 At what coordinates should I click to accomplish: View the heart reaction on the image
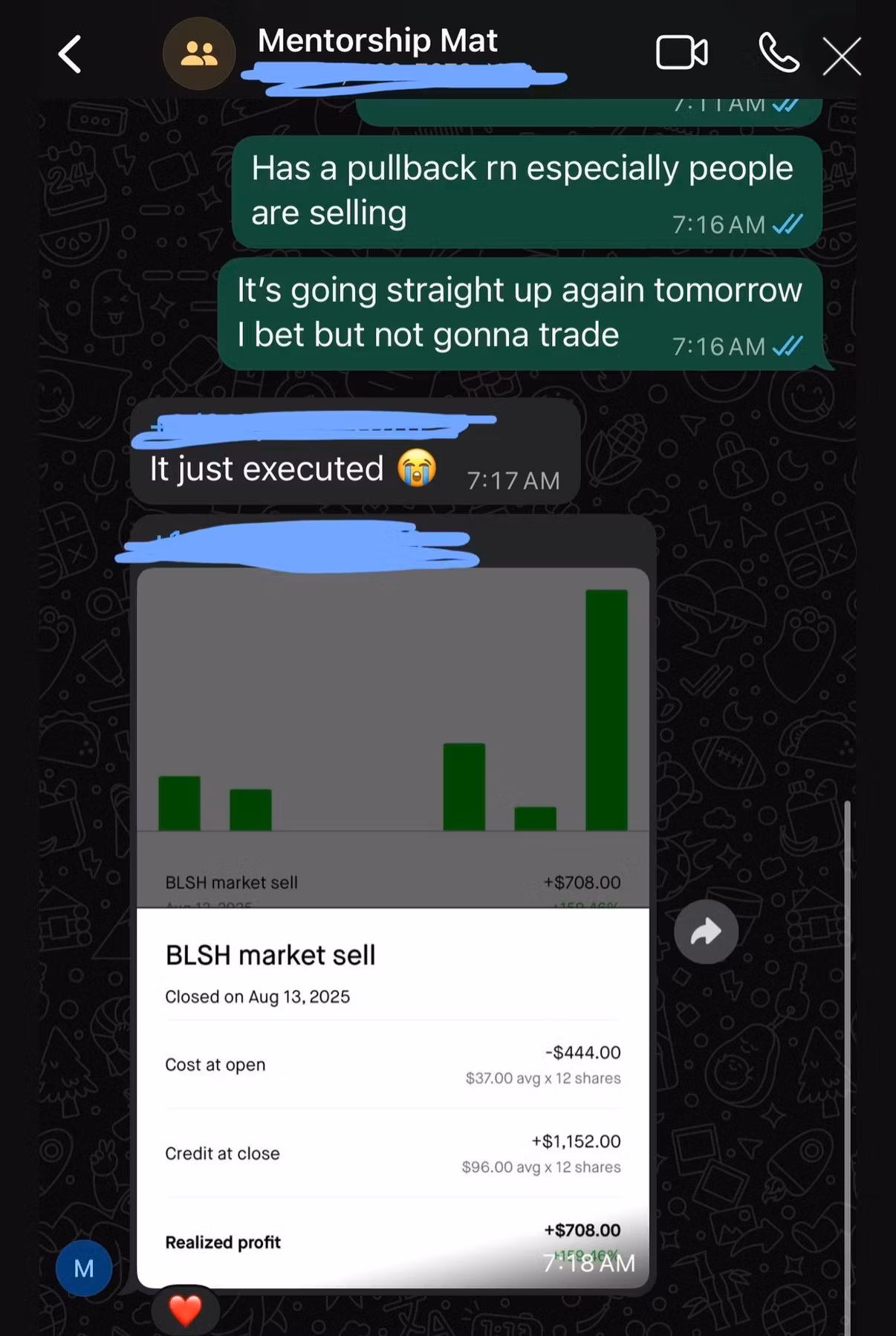point(185,1310)
